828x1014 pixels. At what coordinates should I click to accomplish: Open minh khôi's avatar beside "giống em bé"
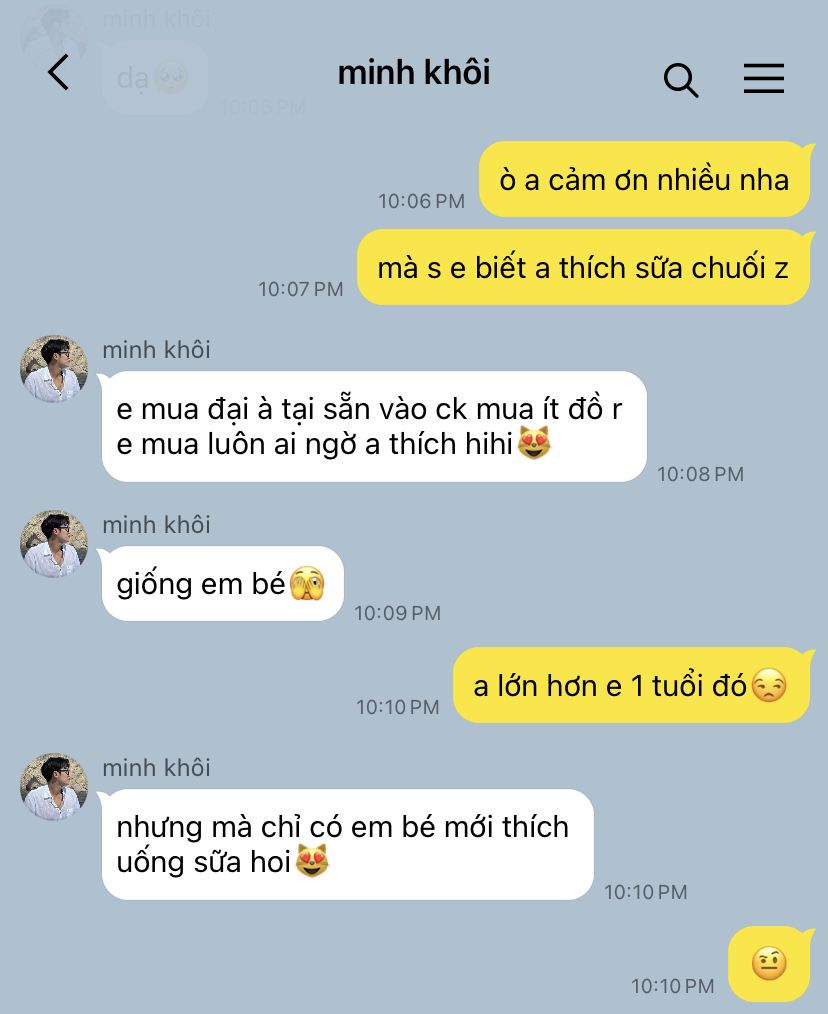click(x=54, y=544)
